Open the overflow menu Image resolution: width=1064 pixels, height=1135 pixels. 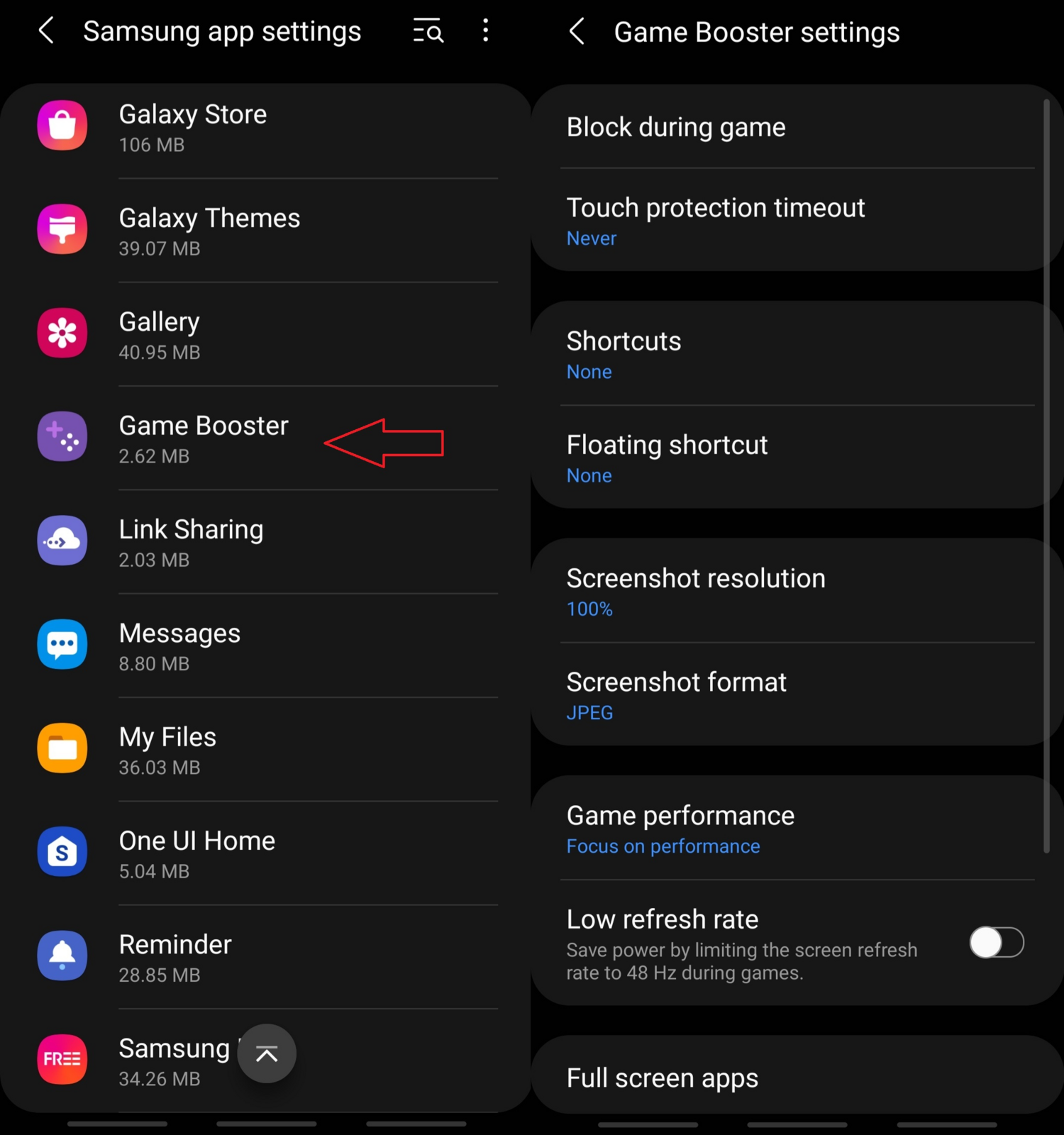pyautogui.click(x=485, y=31)
